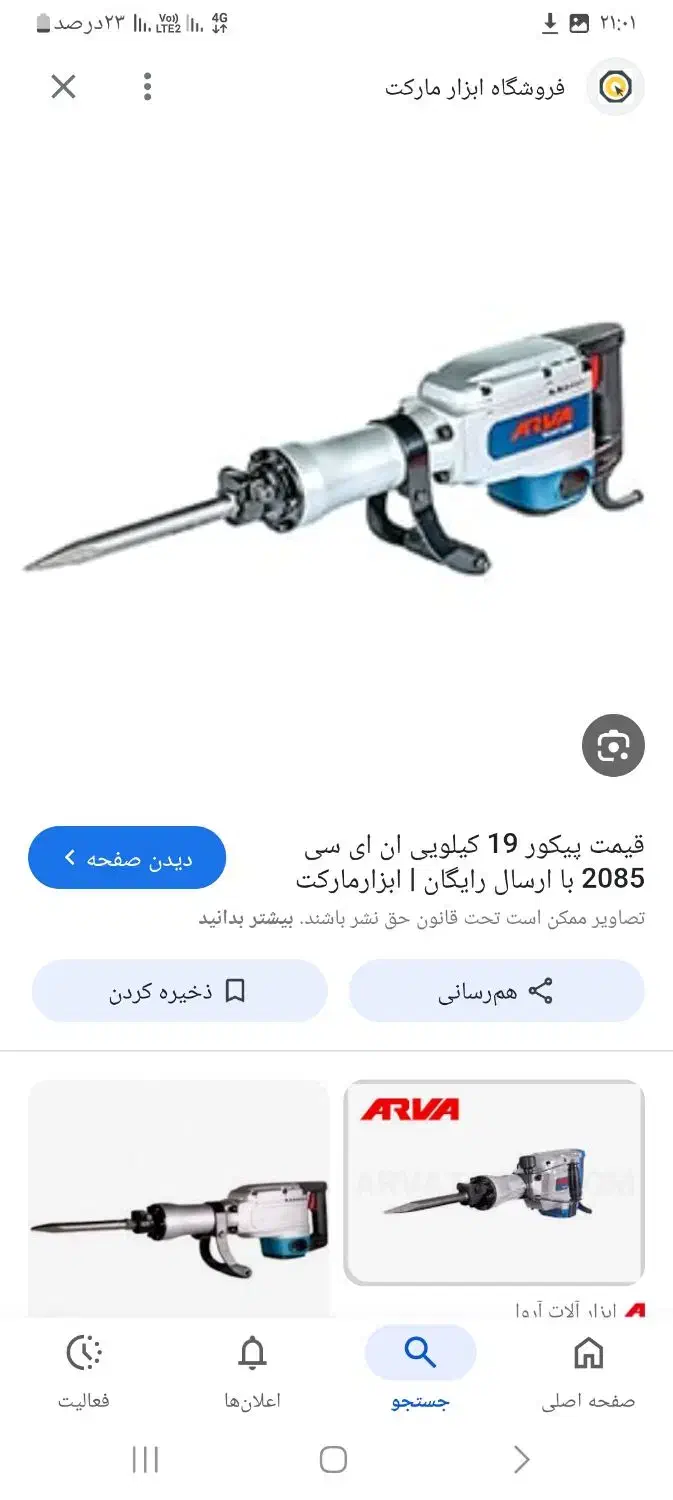Open the فعالیت activity tab
673x1500 pixels.
84,1373
